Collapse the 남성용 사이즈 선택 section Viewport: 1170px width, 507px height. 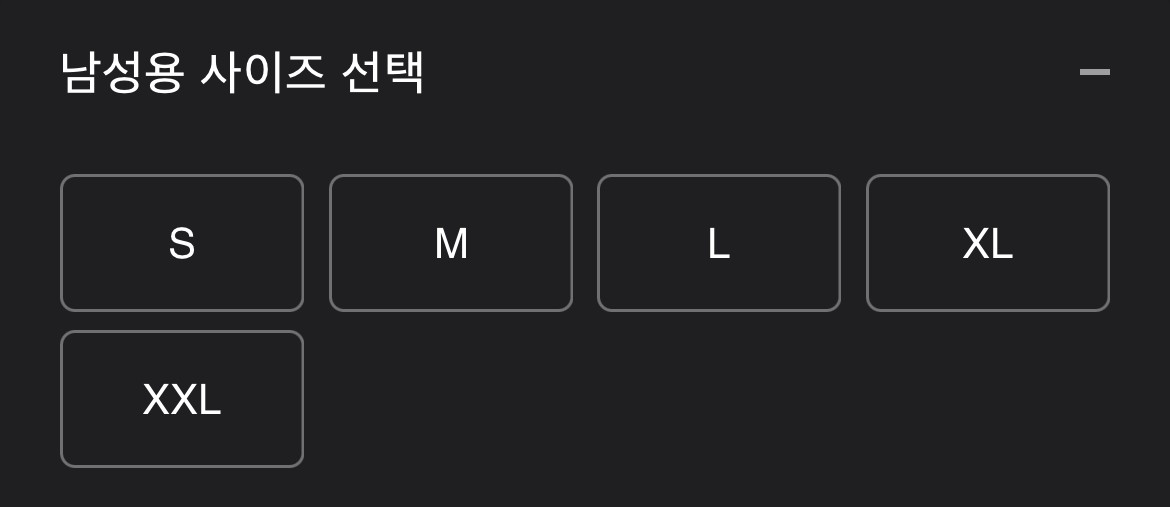pos(1094,72)
